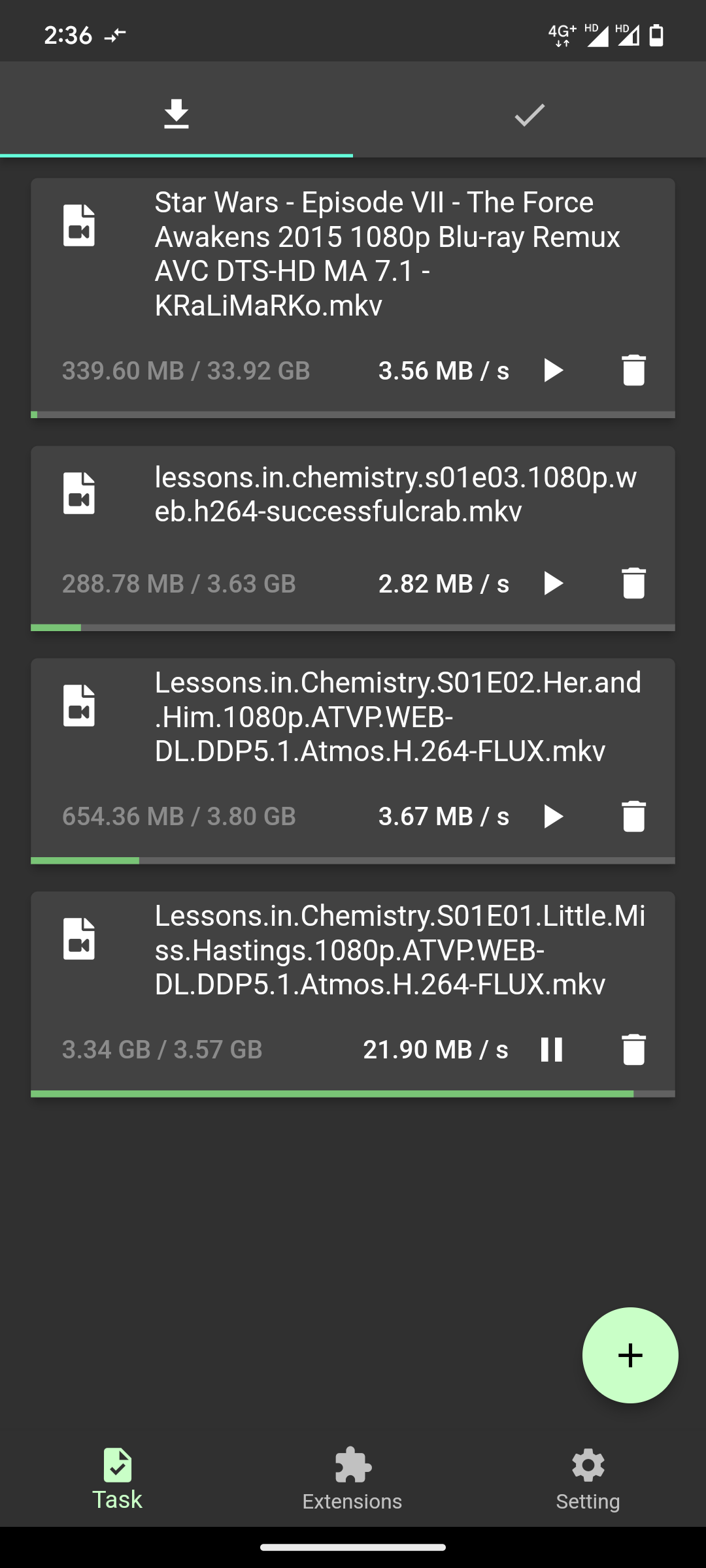
Task: Resume the Star Wars Force Awakens download
Action: pyautogui.click(x=553, y=370)
